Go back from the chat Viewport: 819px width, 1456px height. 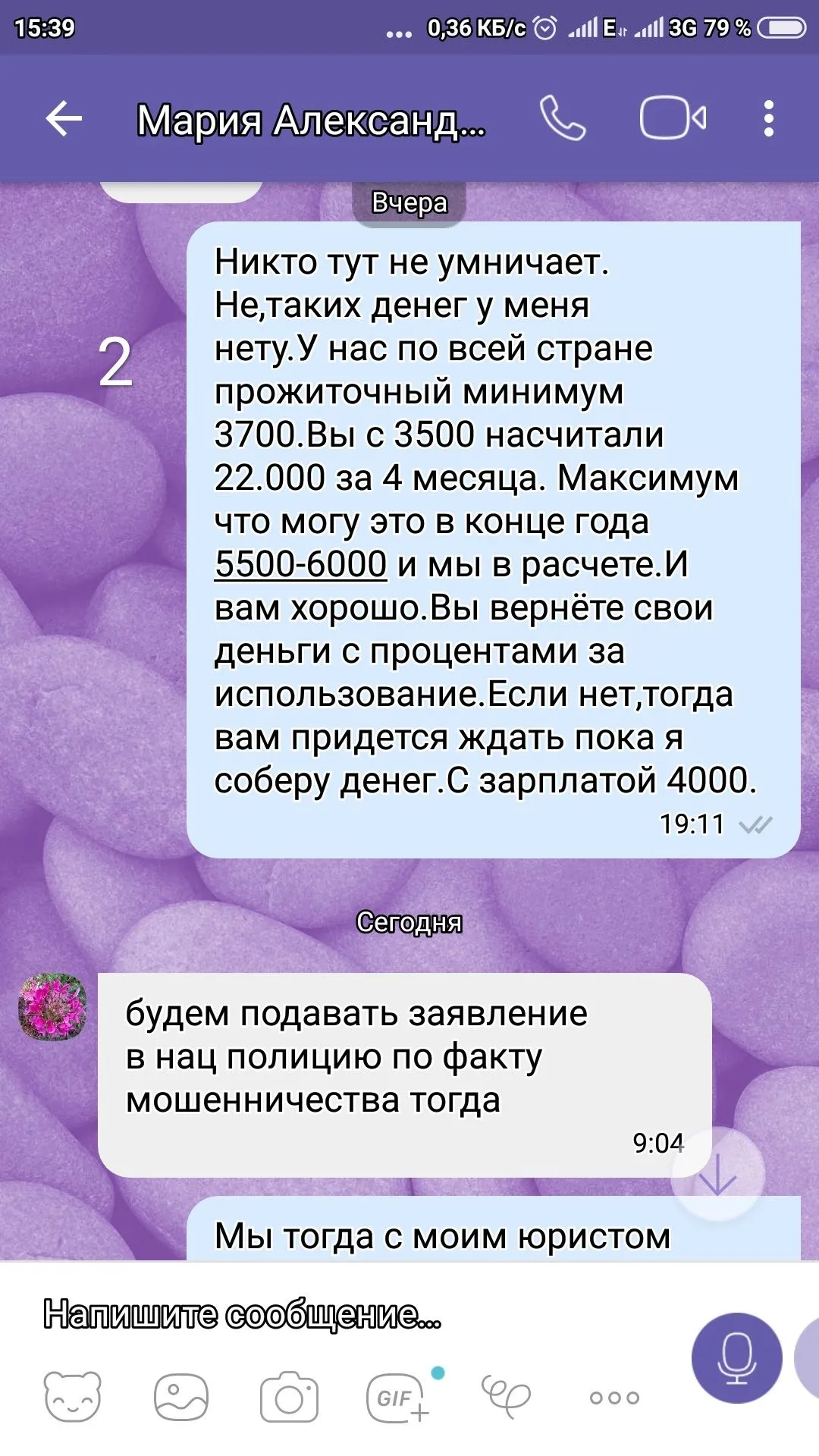coord(64,119)
